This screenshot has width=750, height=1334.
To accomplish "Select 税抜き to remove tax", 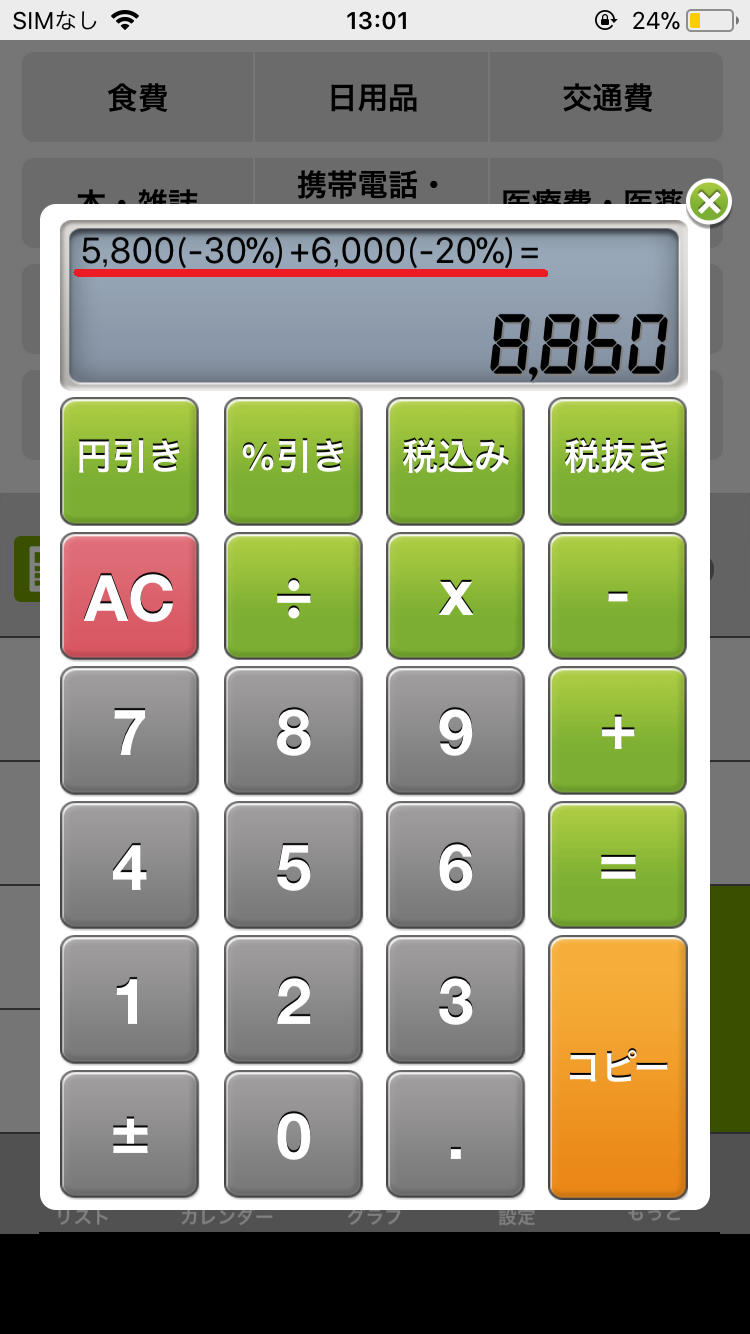I will 618,460.
